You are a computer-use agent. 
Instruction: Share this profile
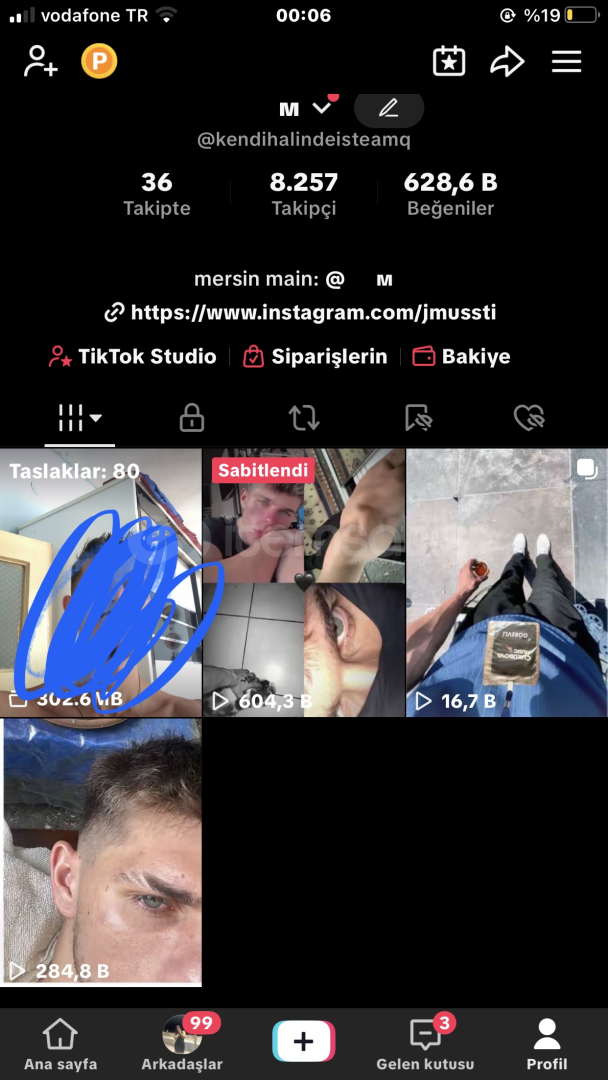(x=507, y=62)
